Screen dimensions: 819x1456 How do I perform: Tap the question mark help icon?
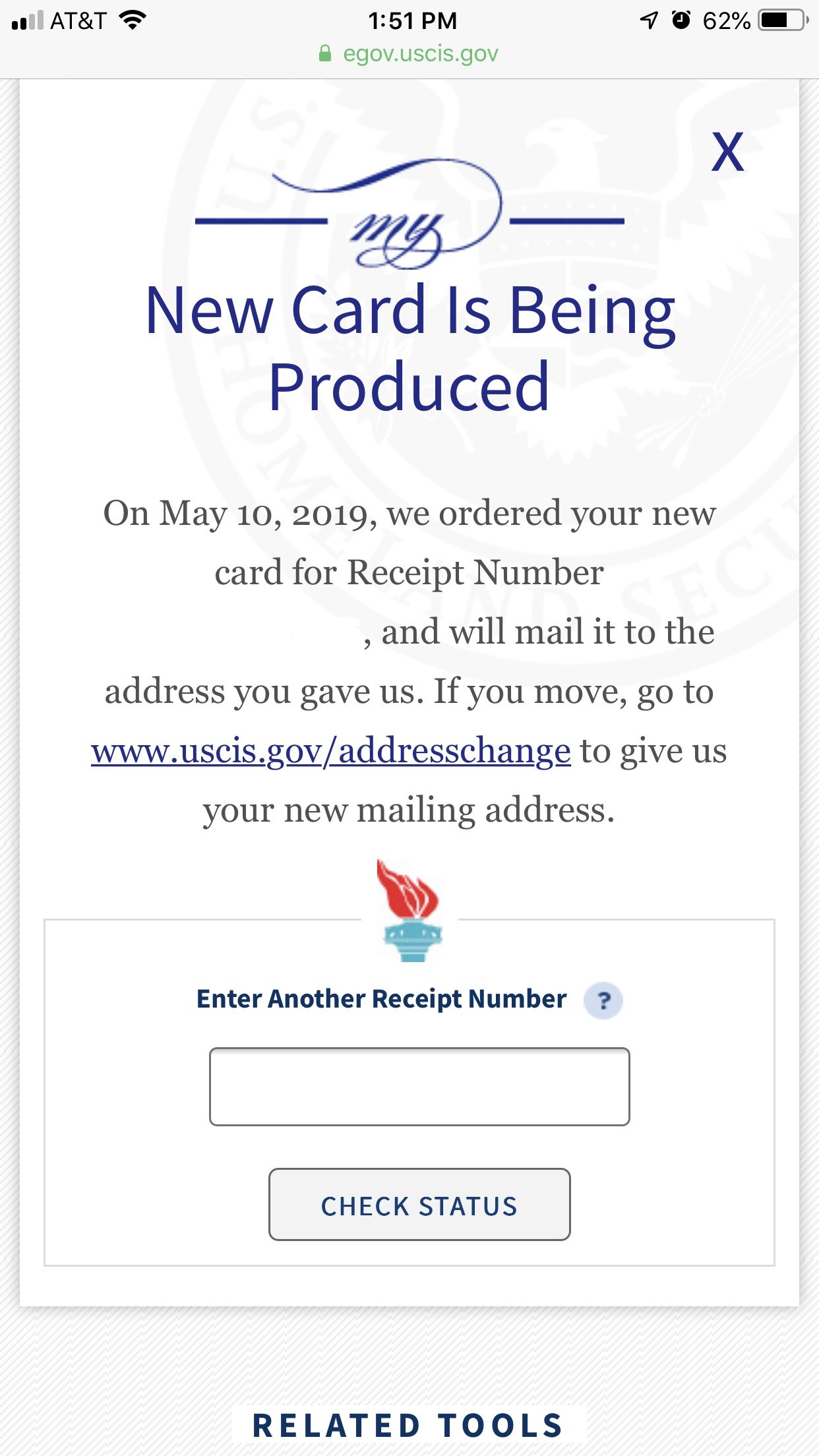point(603,1000)
